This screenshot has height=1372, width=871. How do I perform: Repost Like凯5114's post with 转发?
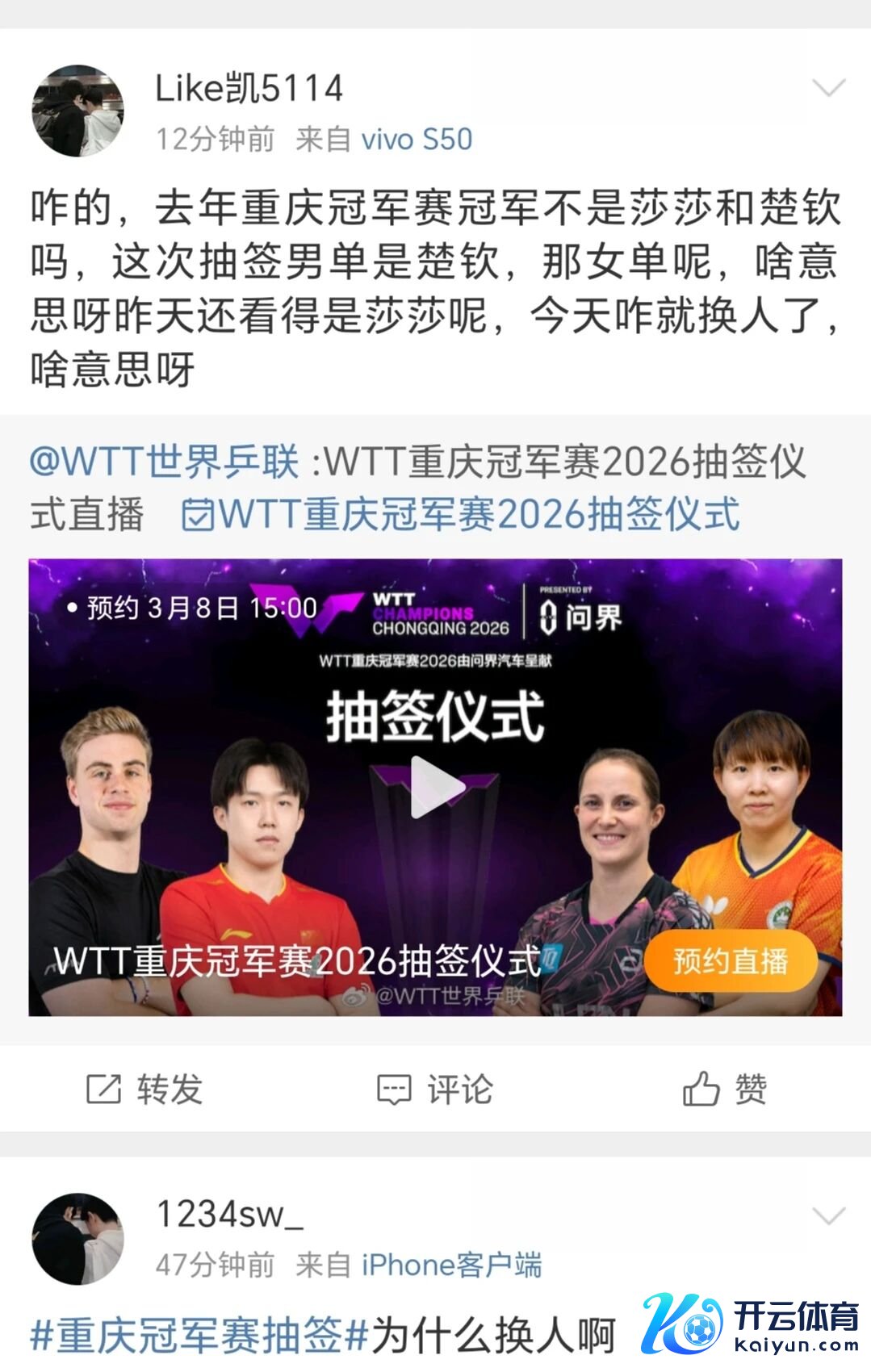[145, 1089]
